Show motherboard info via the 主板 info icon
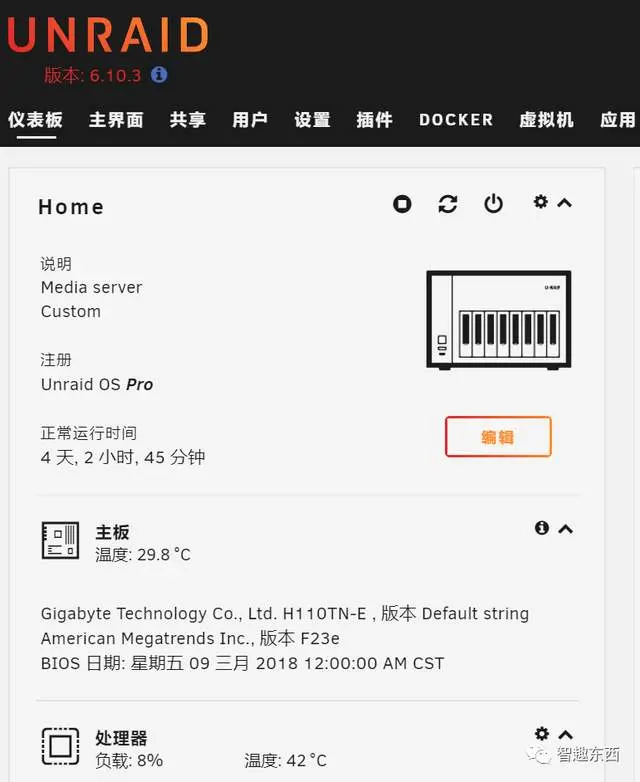The height and width of the screenshot is (782, 640). coord(542,528)
